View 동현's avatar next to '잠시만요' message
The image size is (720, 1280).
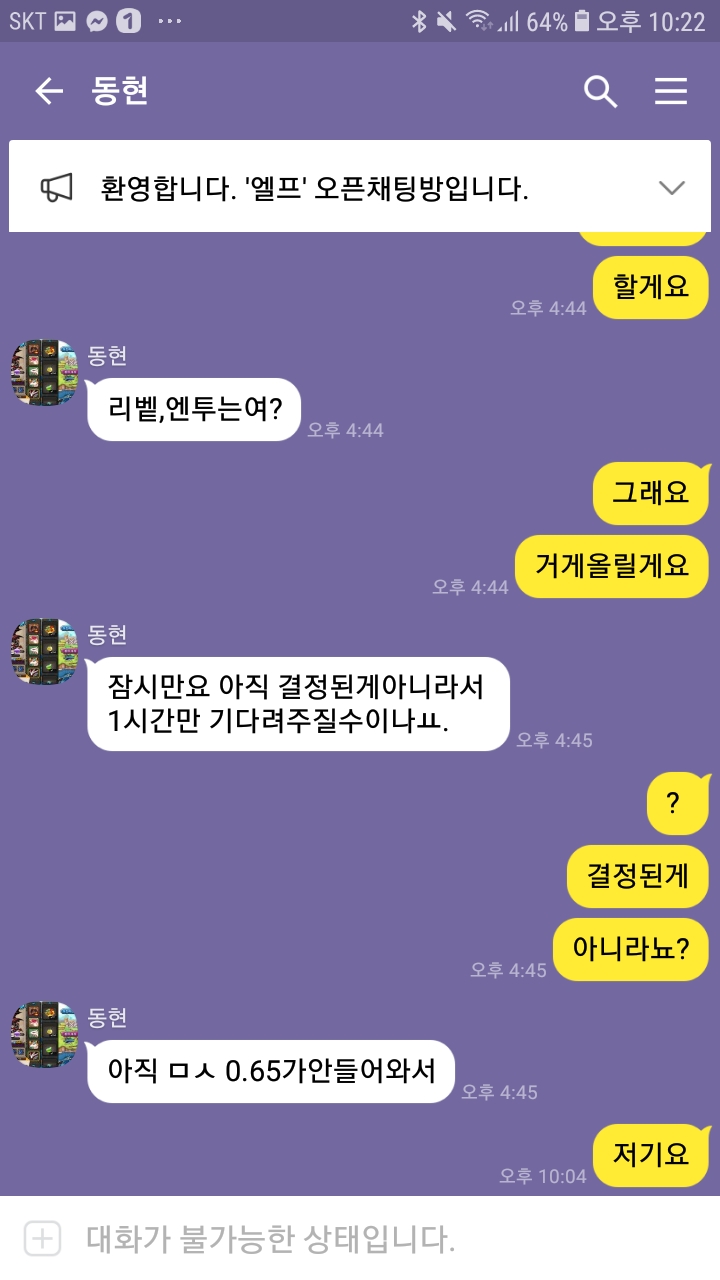[44, 652]
